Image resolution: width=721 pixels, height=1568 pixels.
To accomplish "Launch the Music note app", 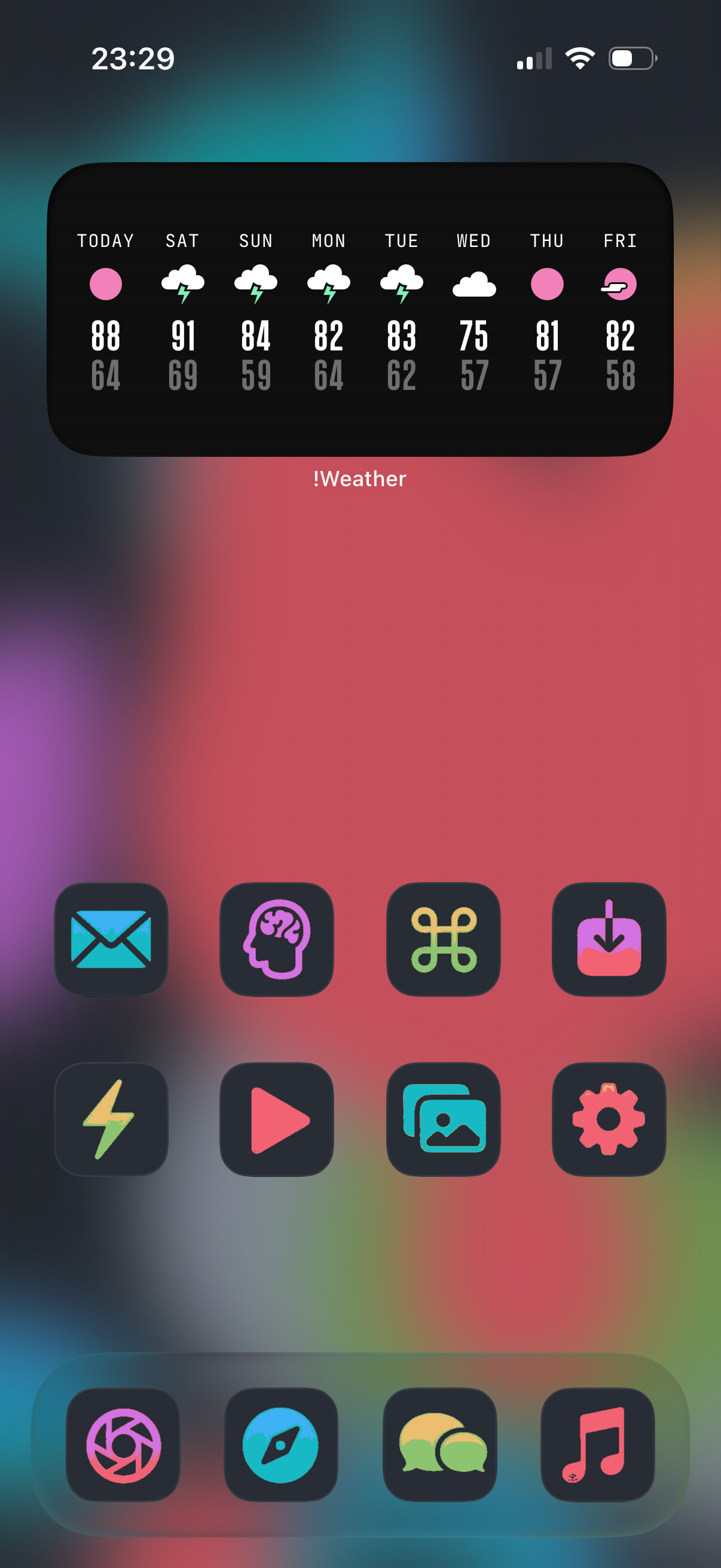I will (x=597, y=1444).
